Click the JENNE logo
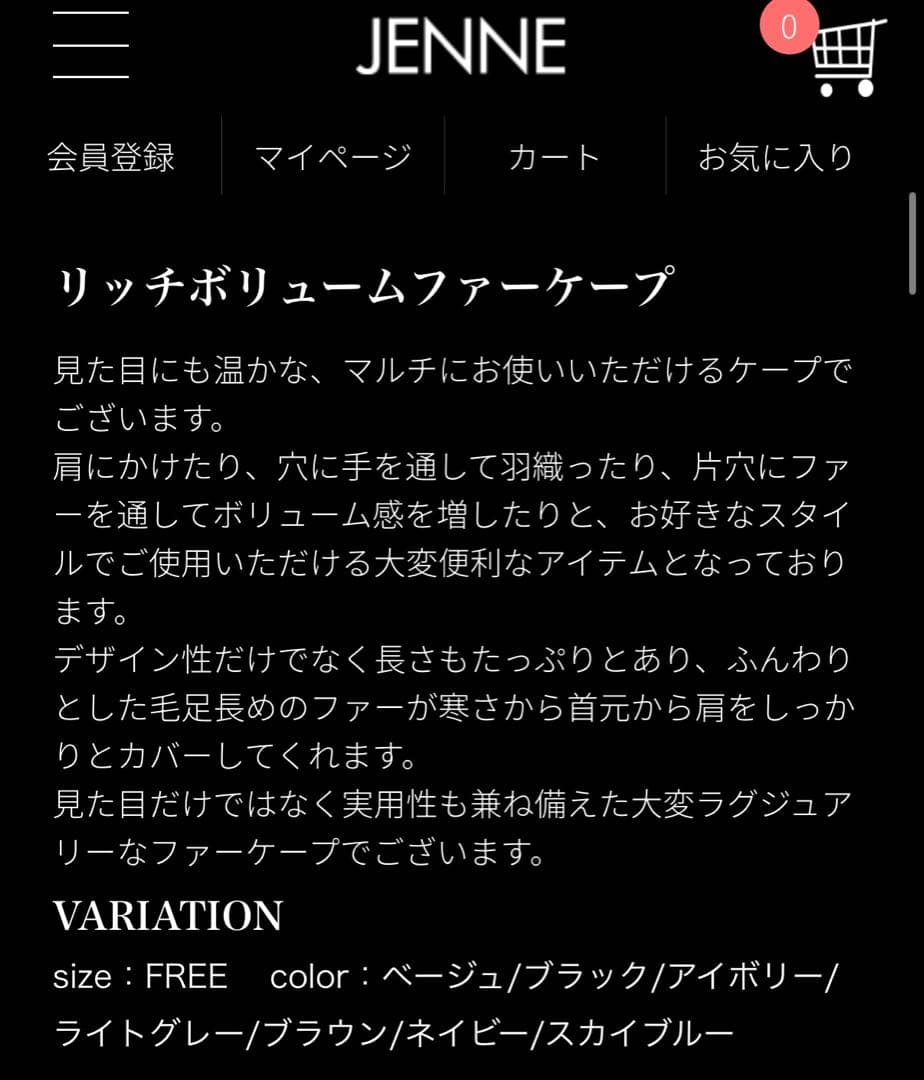The height and width of the screenshot is (1080, 924). (461, 47)
